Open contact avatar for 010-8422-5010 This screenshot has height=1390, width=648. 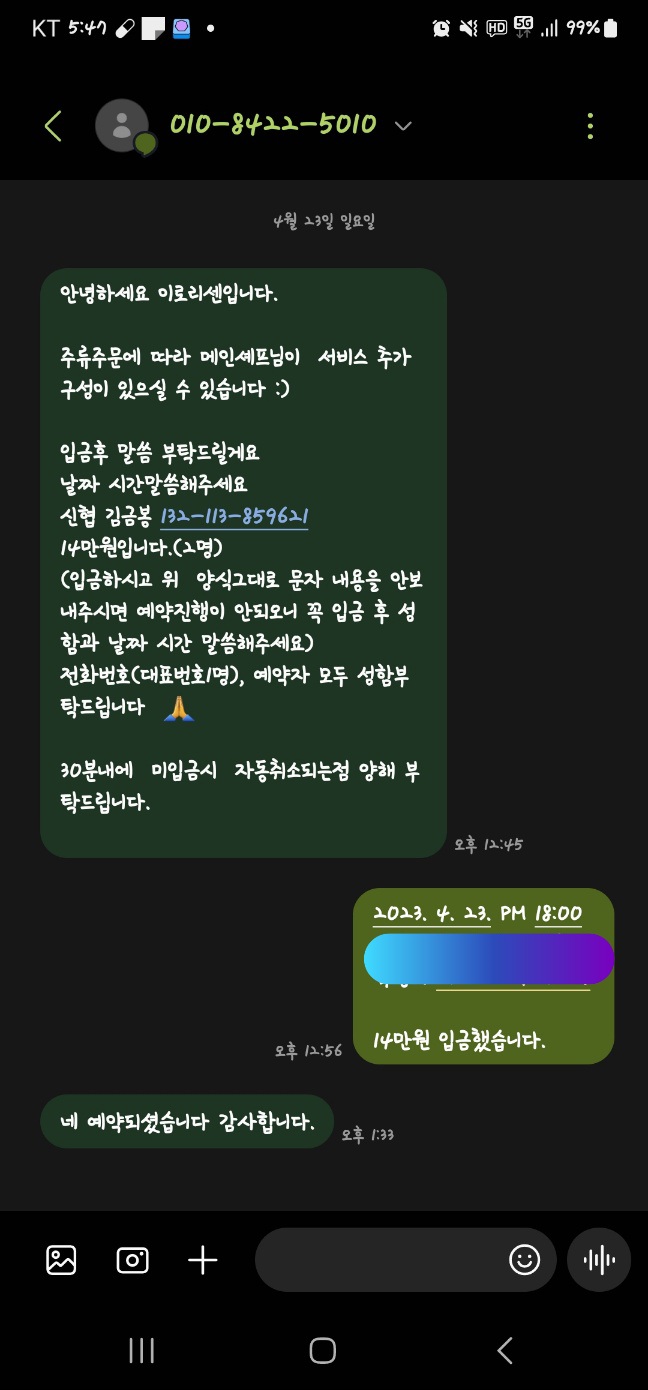click(x=123, y=126)
